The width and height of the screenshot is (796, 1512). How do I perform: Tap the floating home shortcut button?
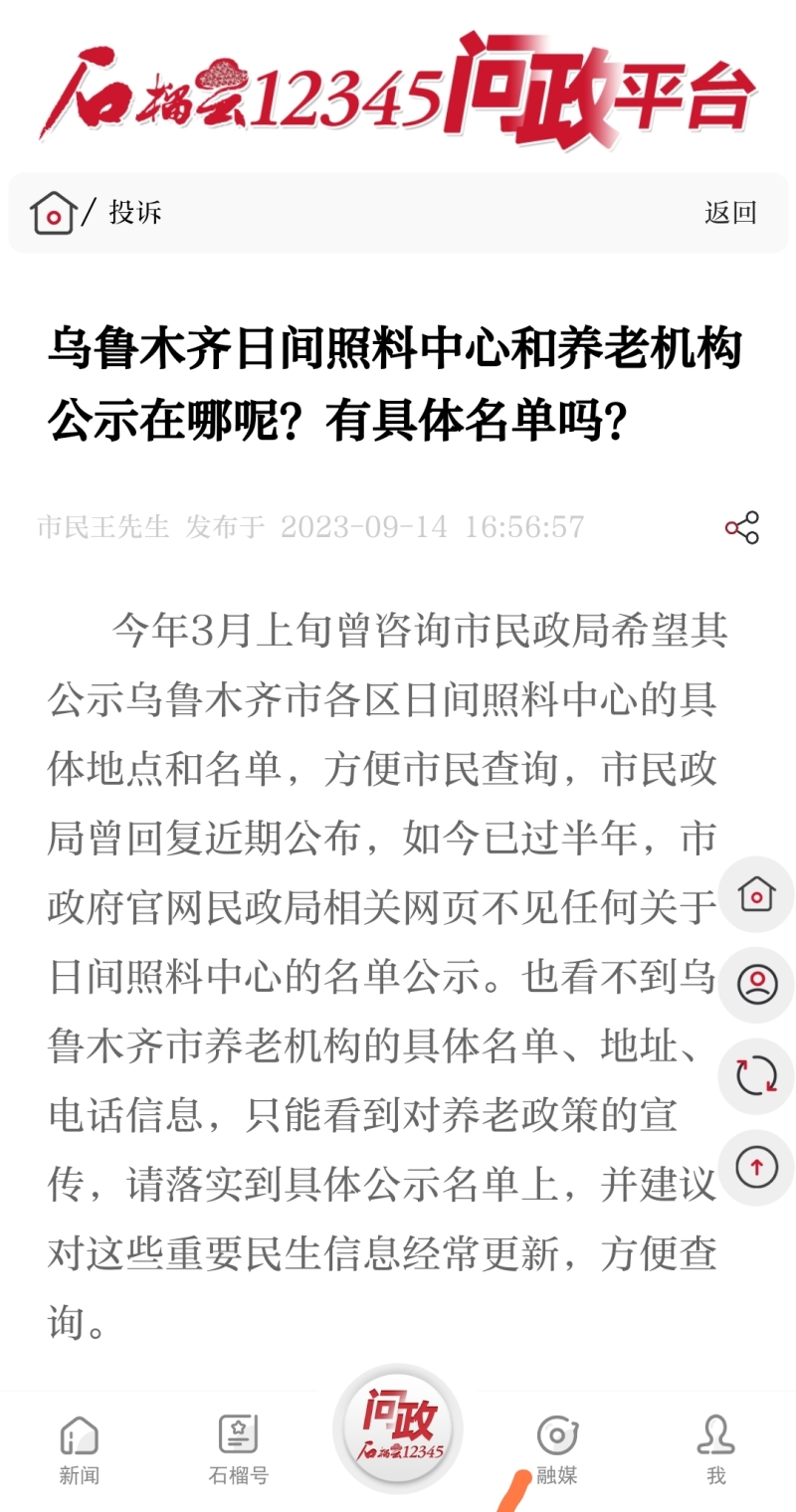[756, 893]
